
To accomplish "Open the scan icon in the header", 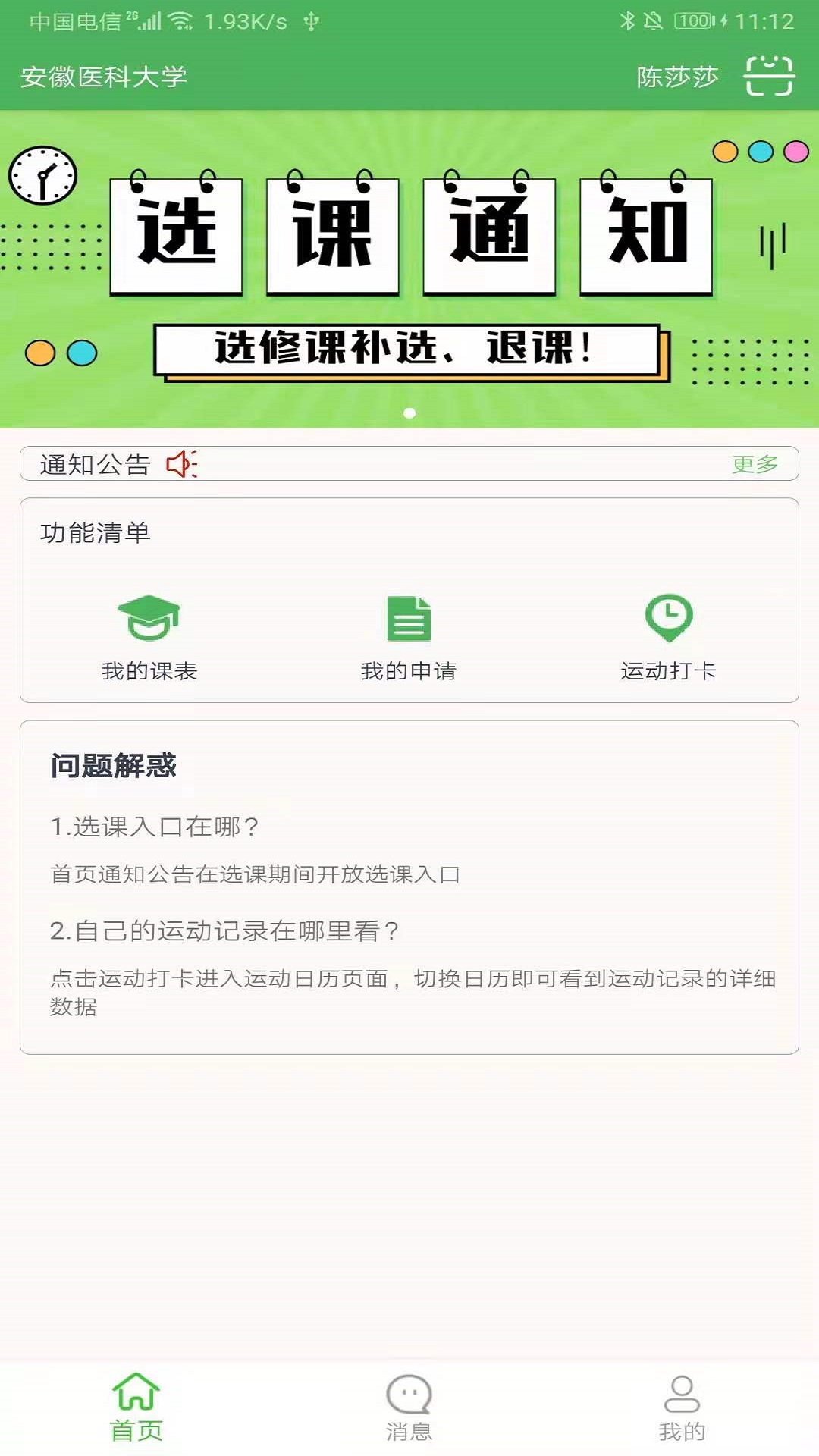I will pos(769,76).
